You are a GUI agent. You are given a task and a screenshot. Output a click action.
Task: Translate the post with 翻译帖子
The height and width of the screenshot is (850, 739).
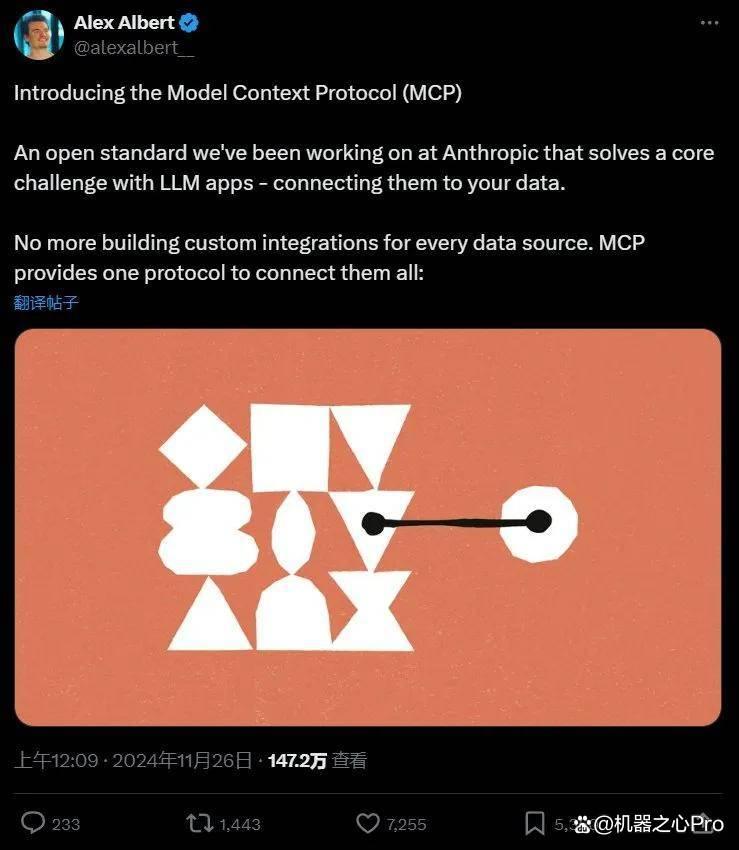tap(46, 302)
